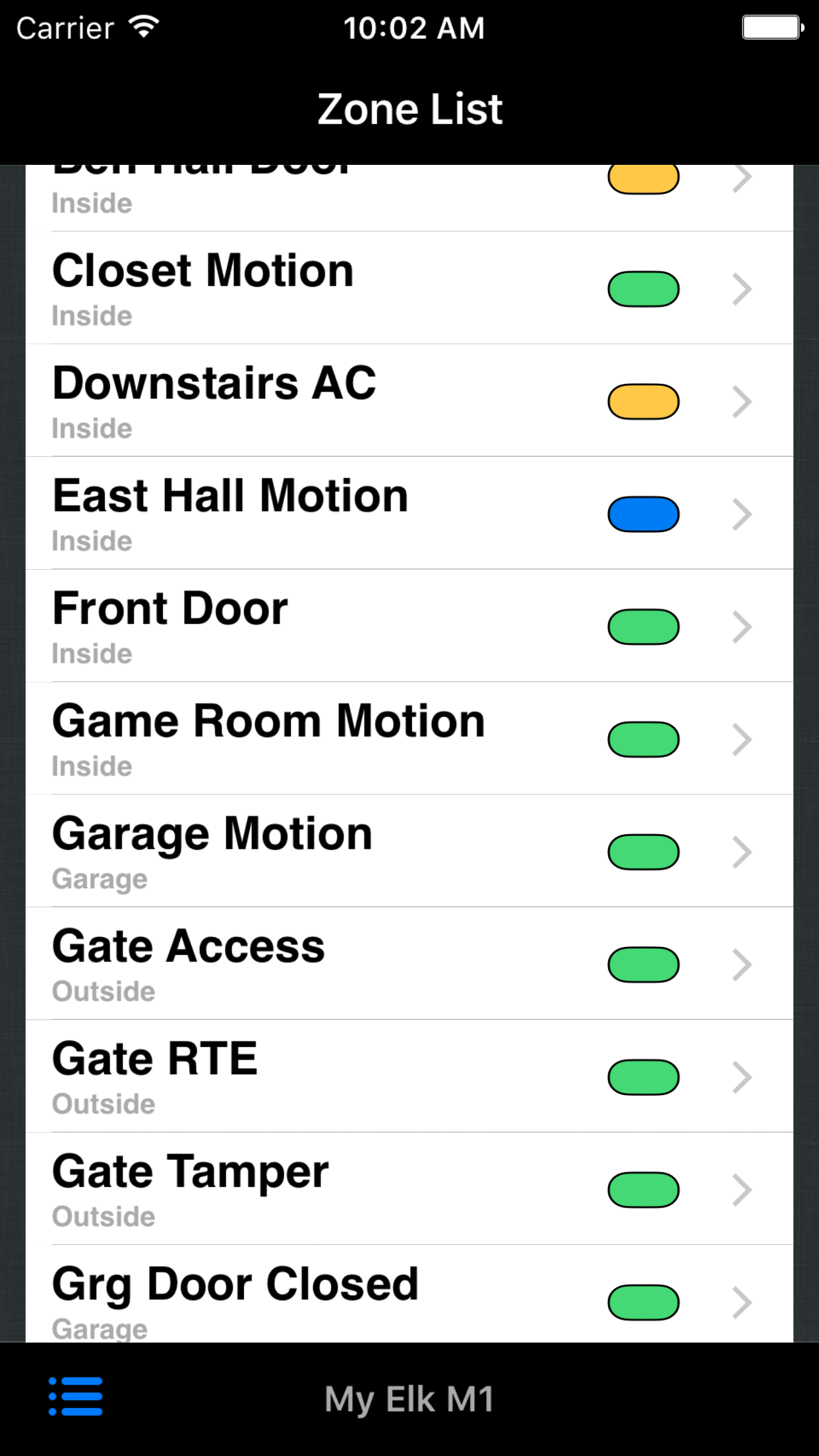Screen dimensions: 819x1456
Task: Open the Grg Door Closed zone
Action: (409, 1294)
